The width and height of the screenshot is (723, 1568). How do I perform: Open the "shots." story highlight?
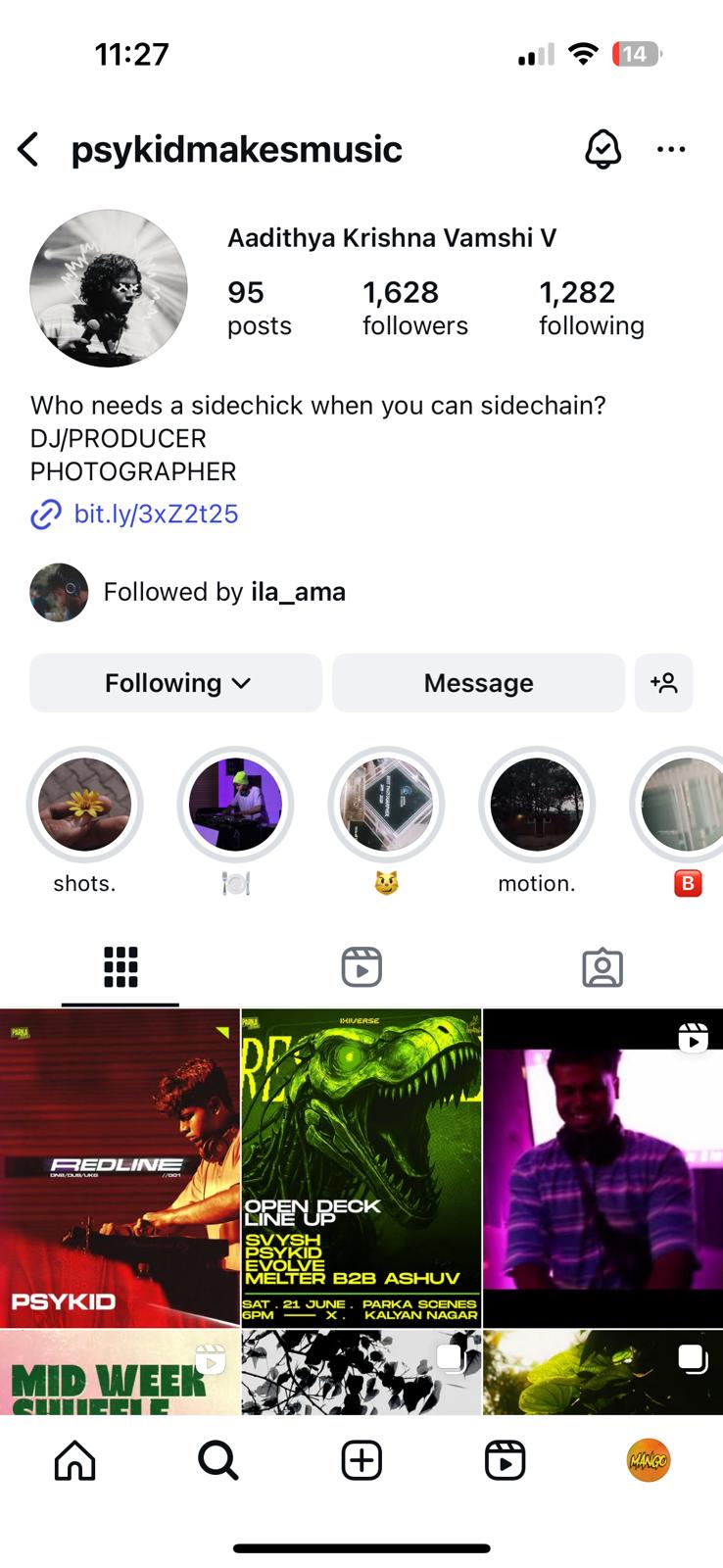pyautogui.click(x=84, y=805)
